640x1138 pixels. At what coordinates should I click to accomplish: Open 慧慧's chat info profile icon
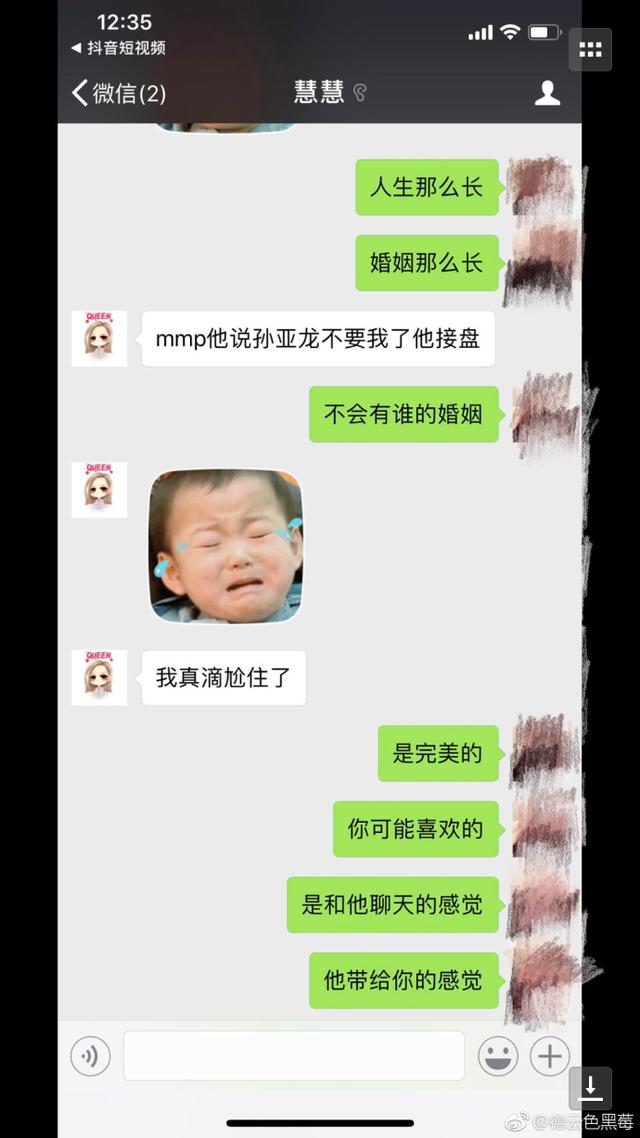click(x=547, y=94)
